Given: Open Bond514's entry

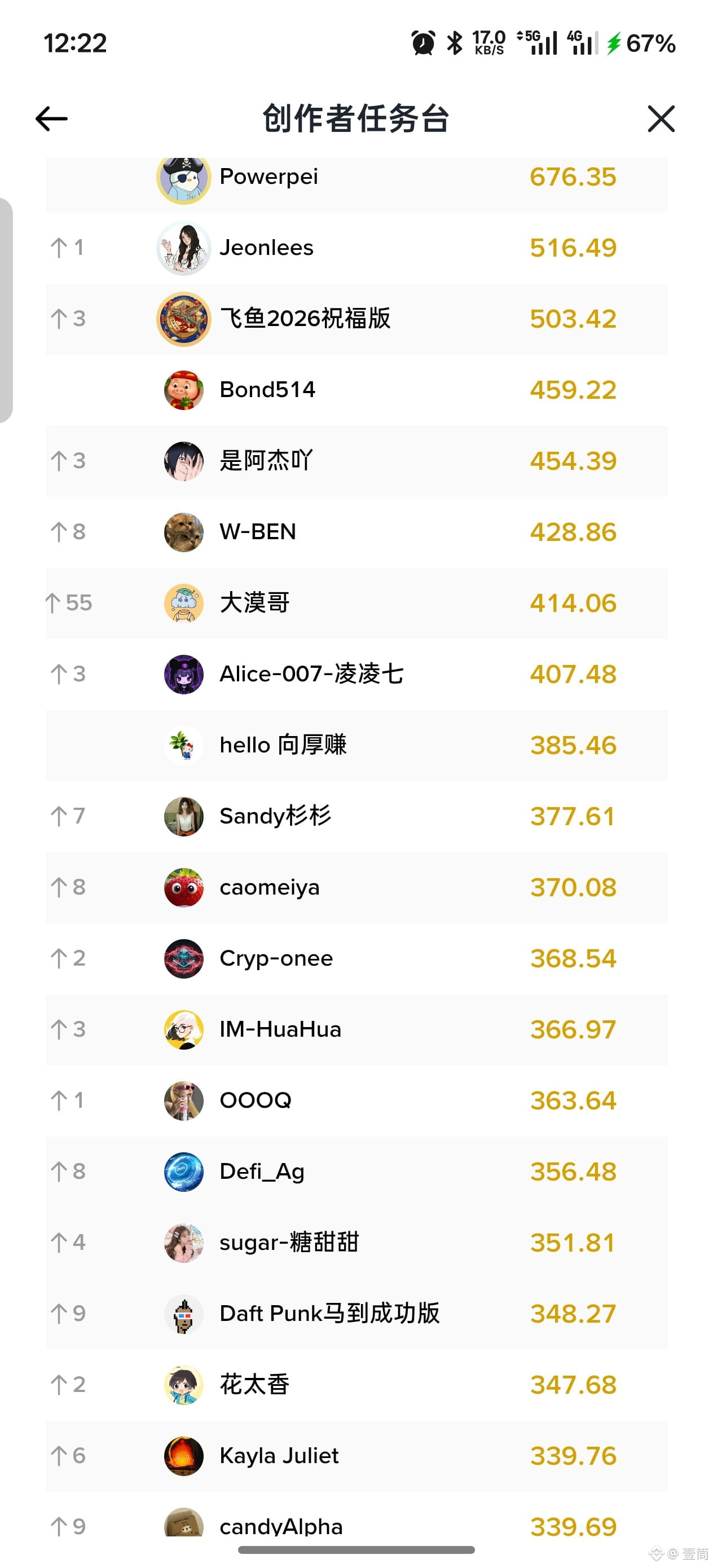Looking at the screenshot, I should click(356, 390).
